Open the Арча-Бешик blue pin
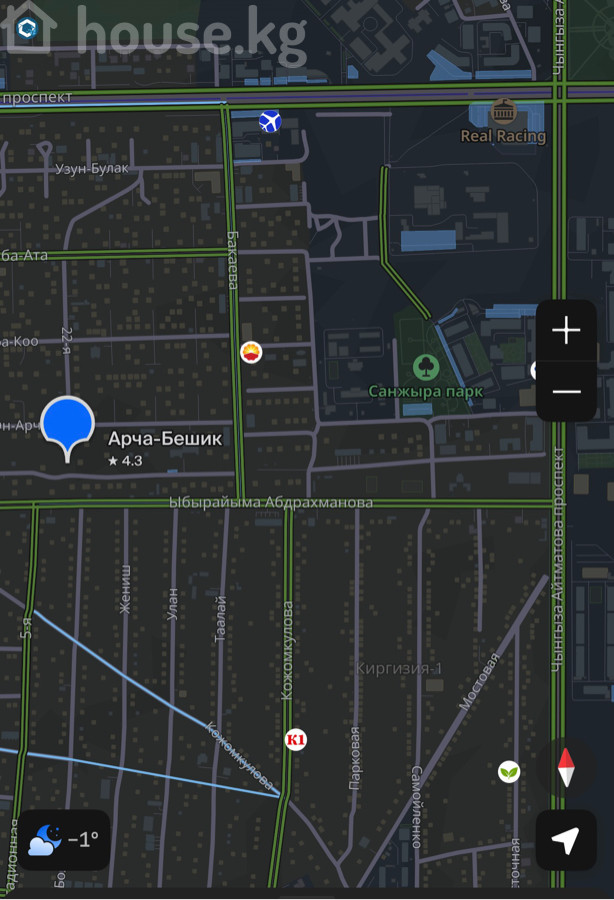 coord(68,425)
